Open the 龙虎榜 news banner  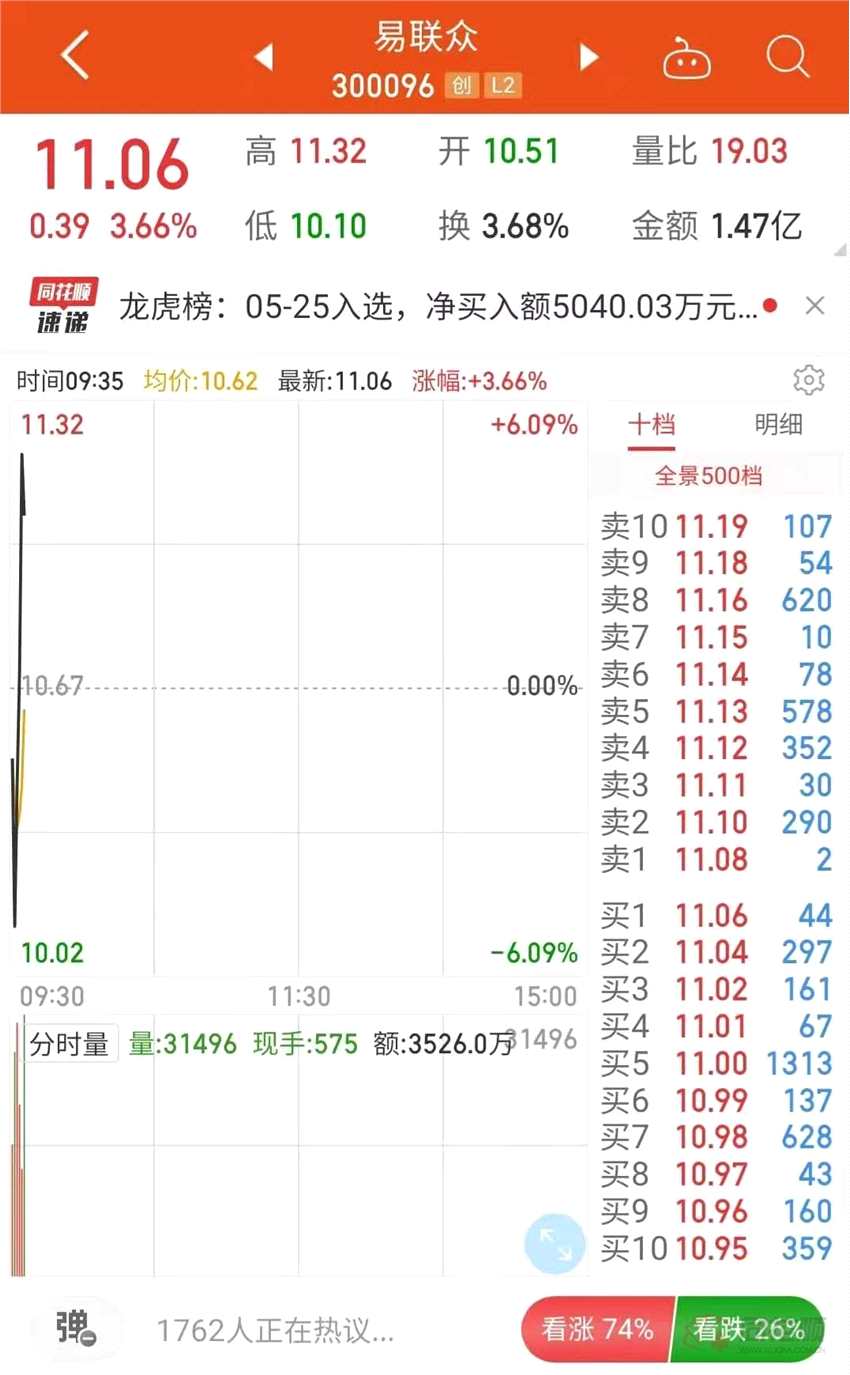[x=437, y=306]
